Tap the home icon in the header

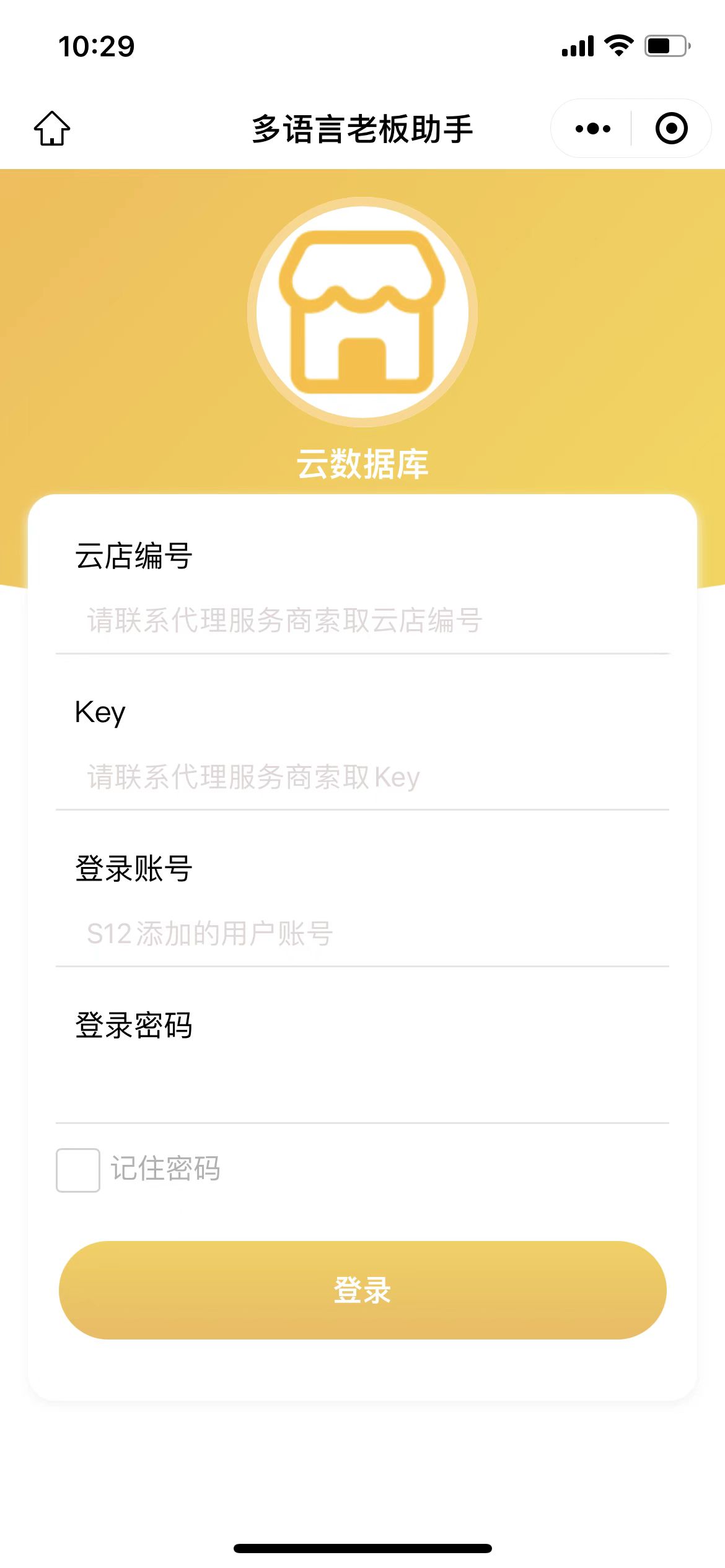(x=52, y=128)
